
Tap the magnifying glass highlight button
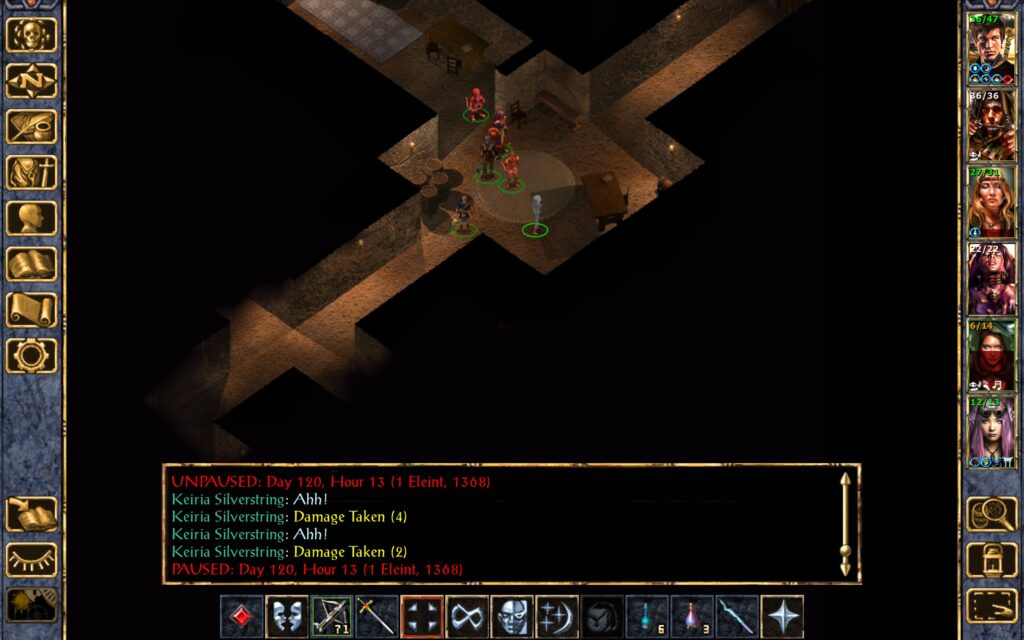[991, 514]
